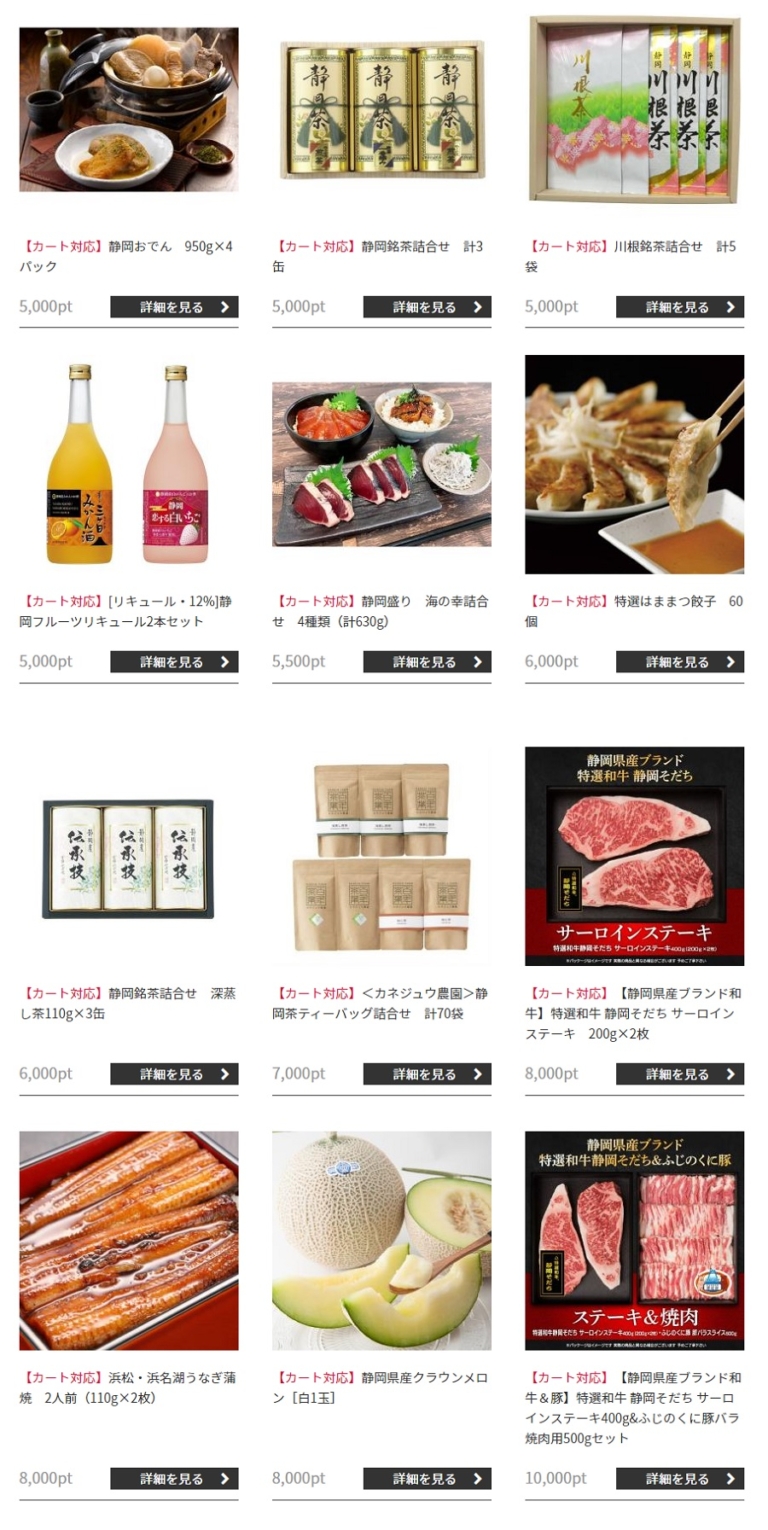
Task: Open the grilled eel product image
Action: click(129, 1240)
